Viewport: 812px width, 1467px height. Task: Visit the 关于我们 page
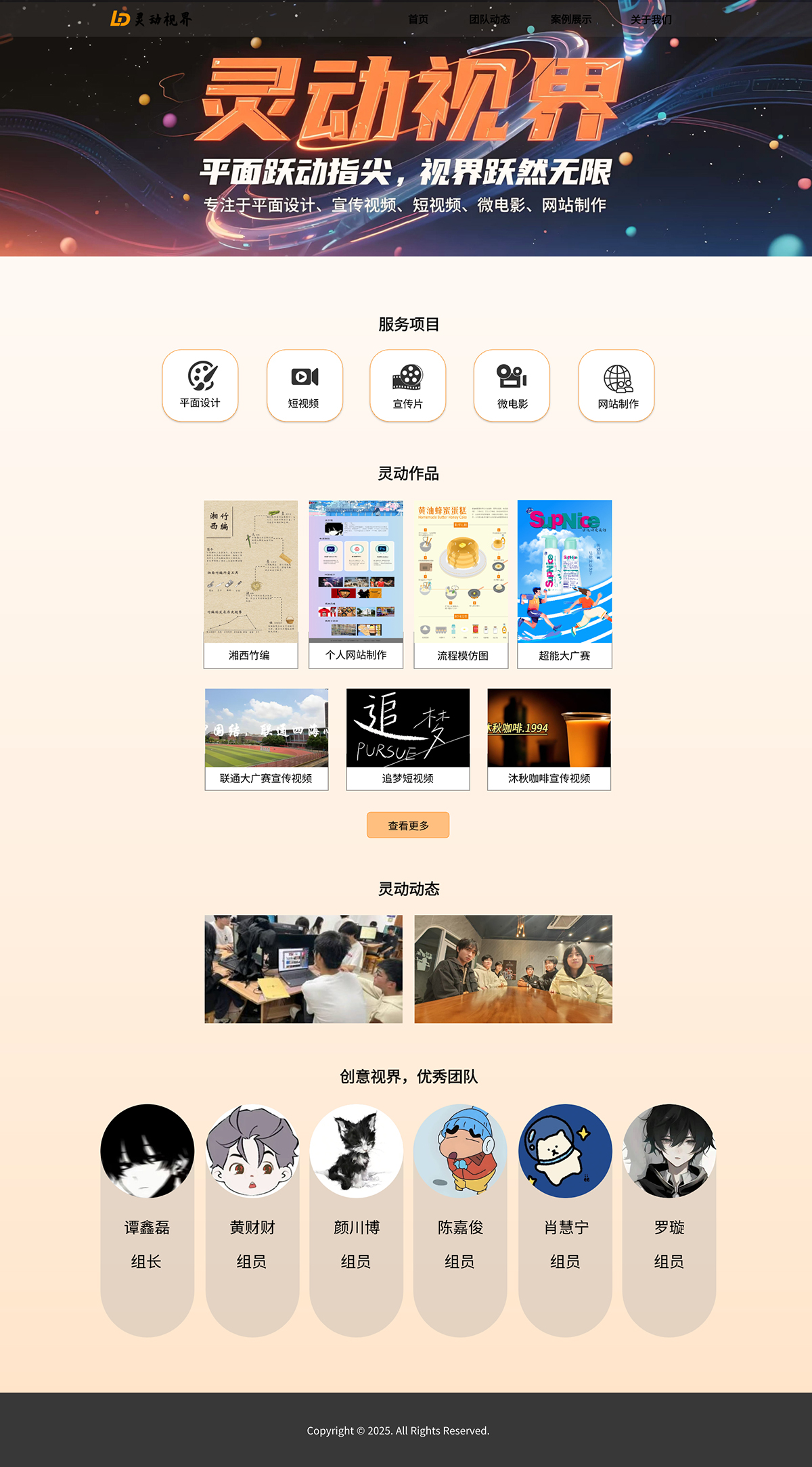pos(651,19)
